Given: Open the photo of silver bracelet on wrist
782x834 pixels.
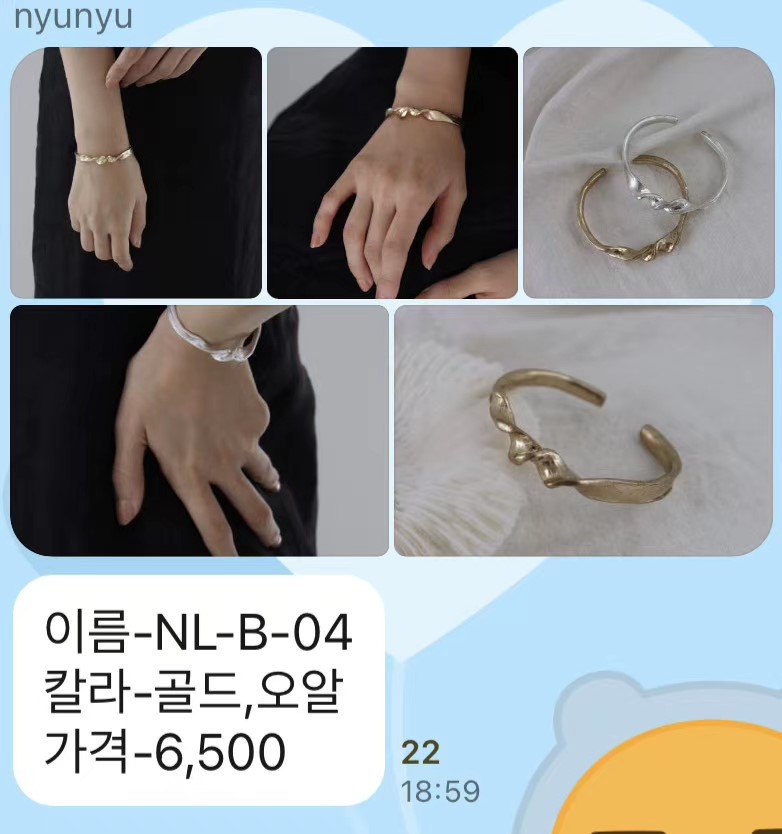Looking at the screenshot, I should click(x=199, y=430).
